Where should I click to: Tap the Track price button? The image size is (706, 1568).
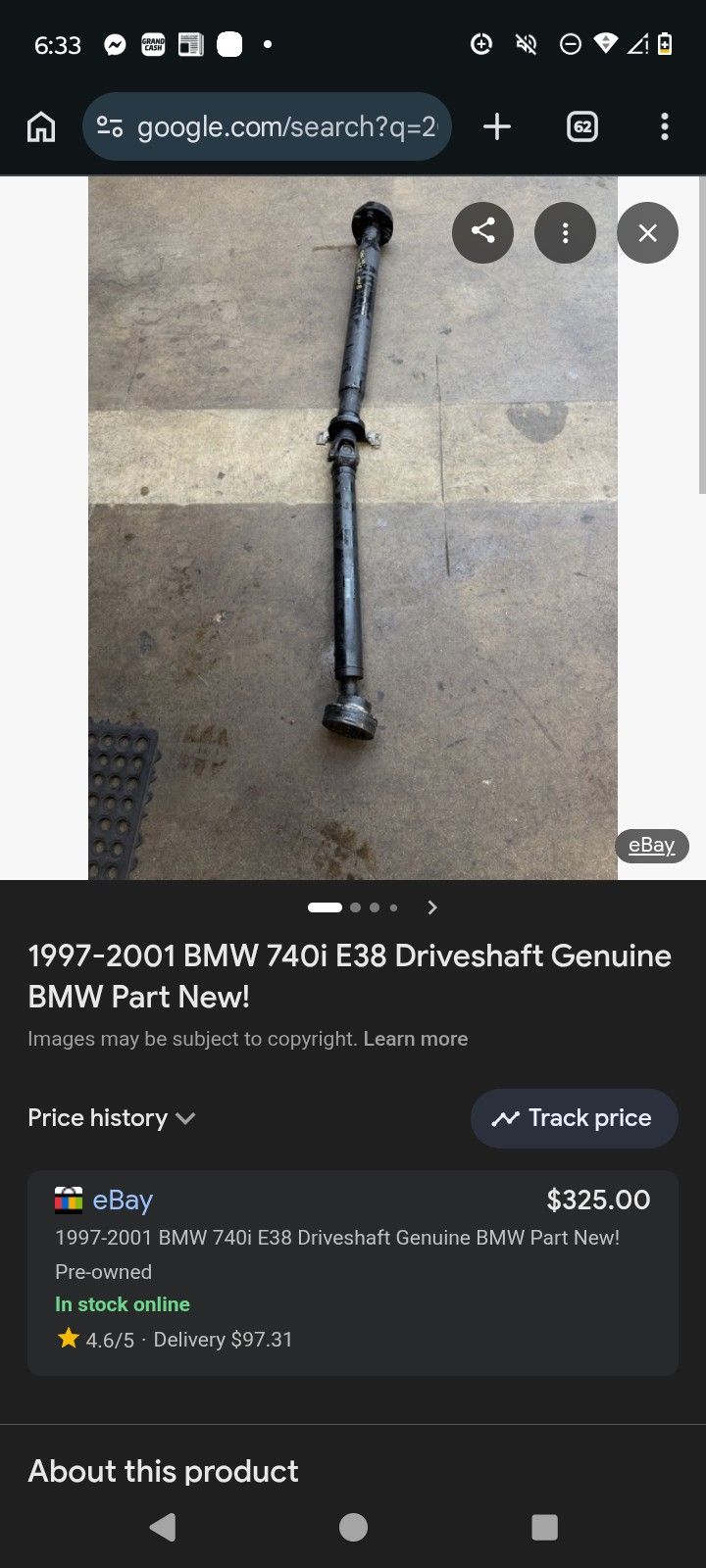click(x=574, y=1118)
